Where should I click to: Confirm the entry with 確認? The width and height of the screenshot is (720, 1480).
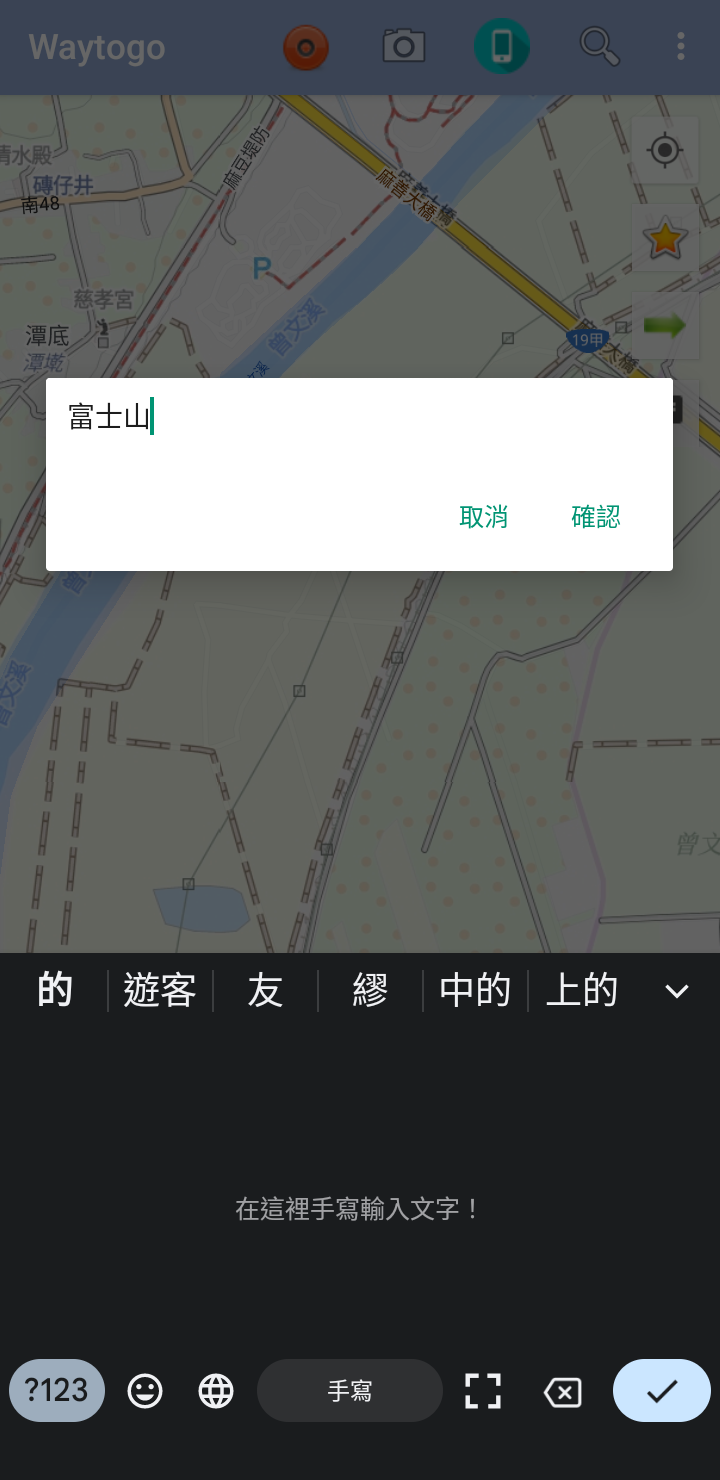point(596,517)
